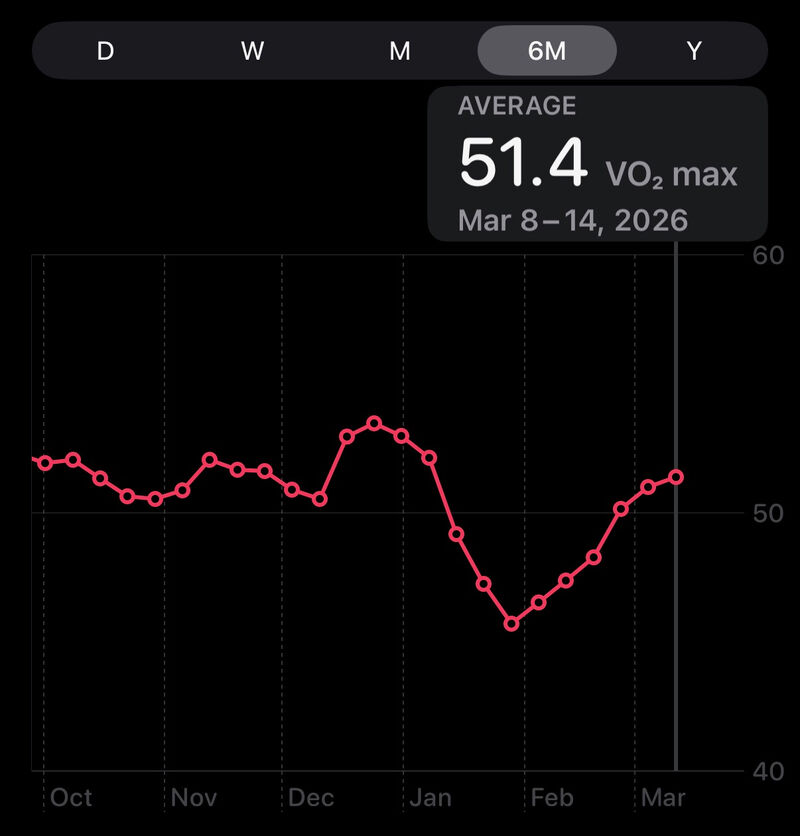Switch to the M monthly range
The height and width of the screenshot is (836, 800).
coord(400,51)
